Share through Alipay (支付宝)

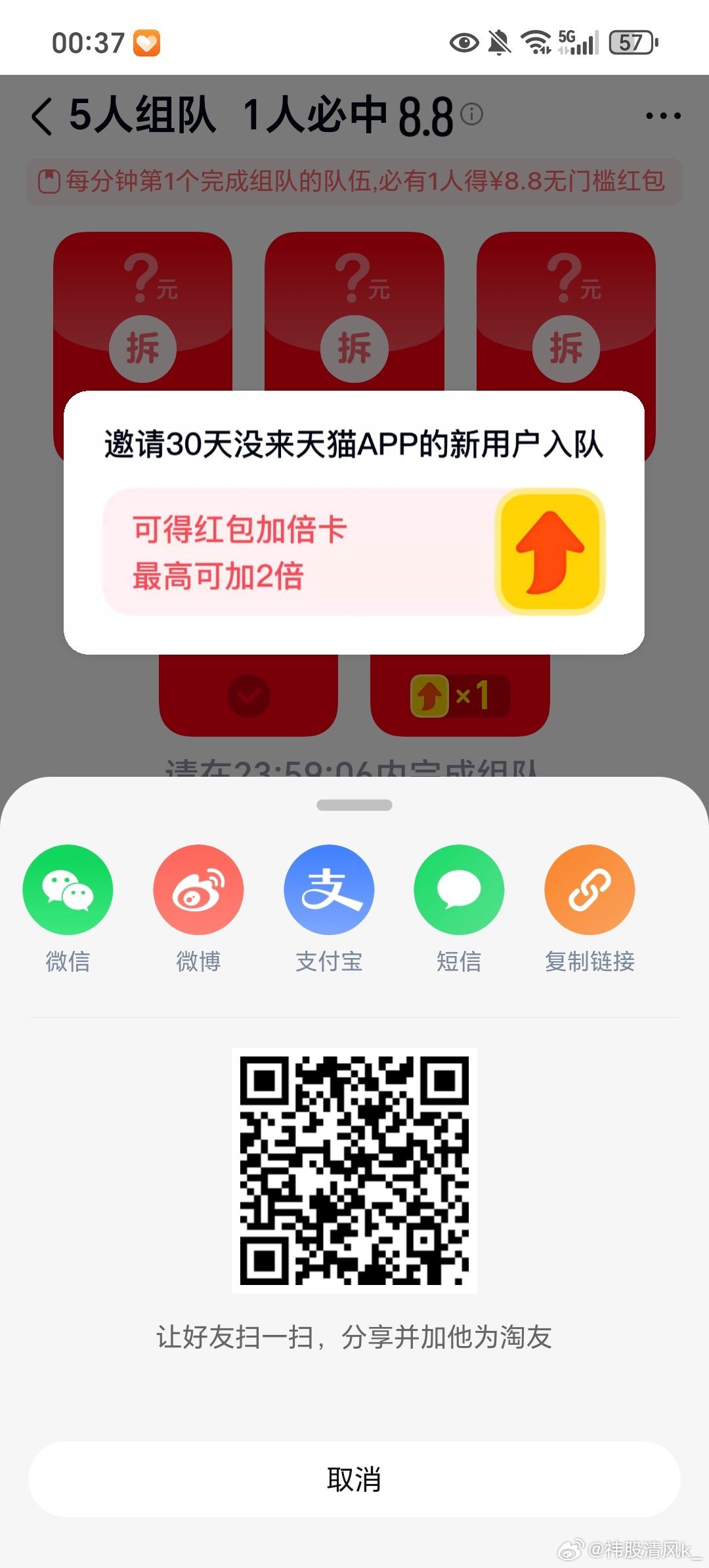coord(329,890)
